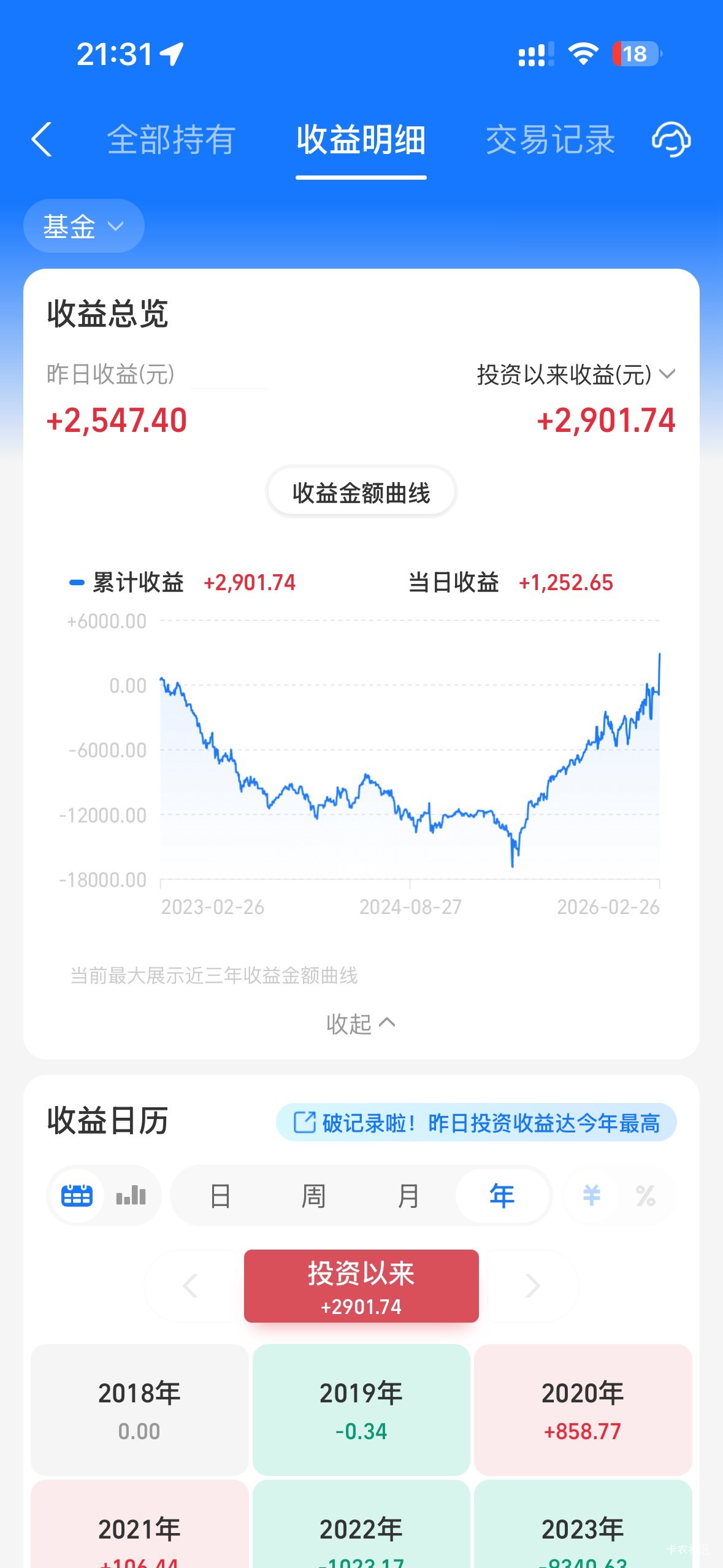The width and height of the screenshot is (723, 1568).
Task: Select the 日 period tab
Action: [220, 1196]
